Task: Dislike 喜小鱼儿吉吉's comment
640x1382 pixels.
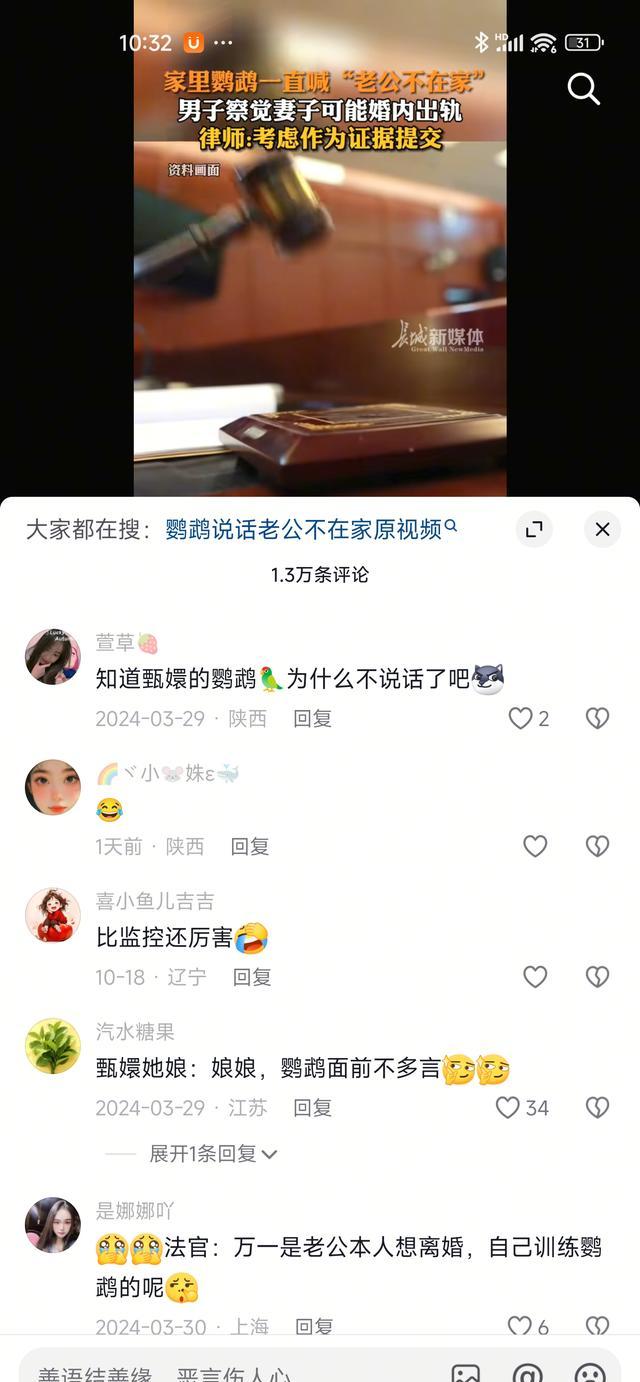Action: click(x=597, y=977)
